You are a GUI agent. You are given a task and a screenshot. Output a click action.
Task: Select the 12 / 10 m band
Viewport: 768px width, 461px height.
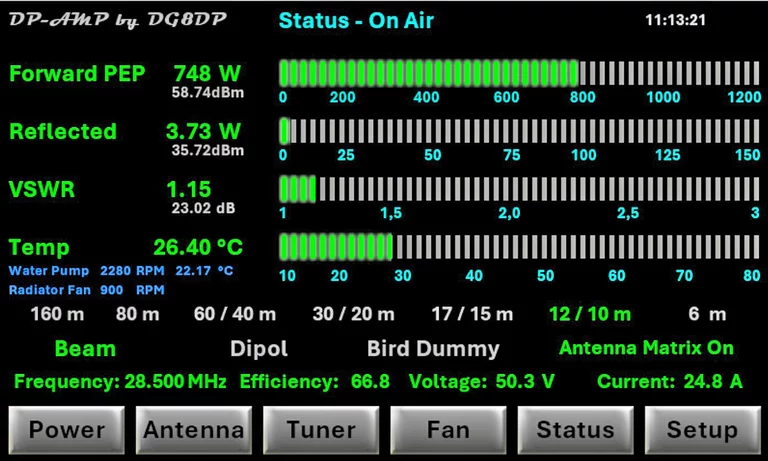590,314
